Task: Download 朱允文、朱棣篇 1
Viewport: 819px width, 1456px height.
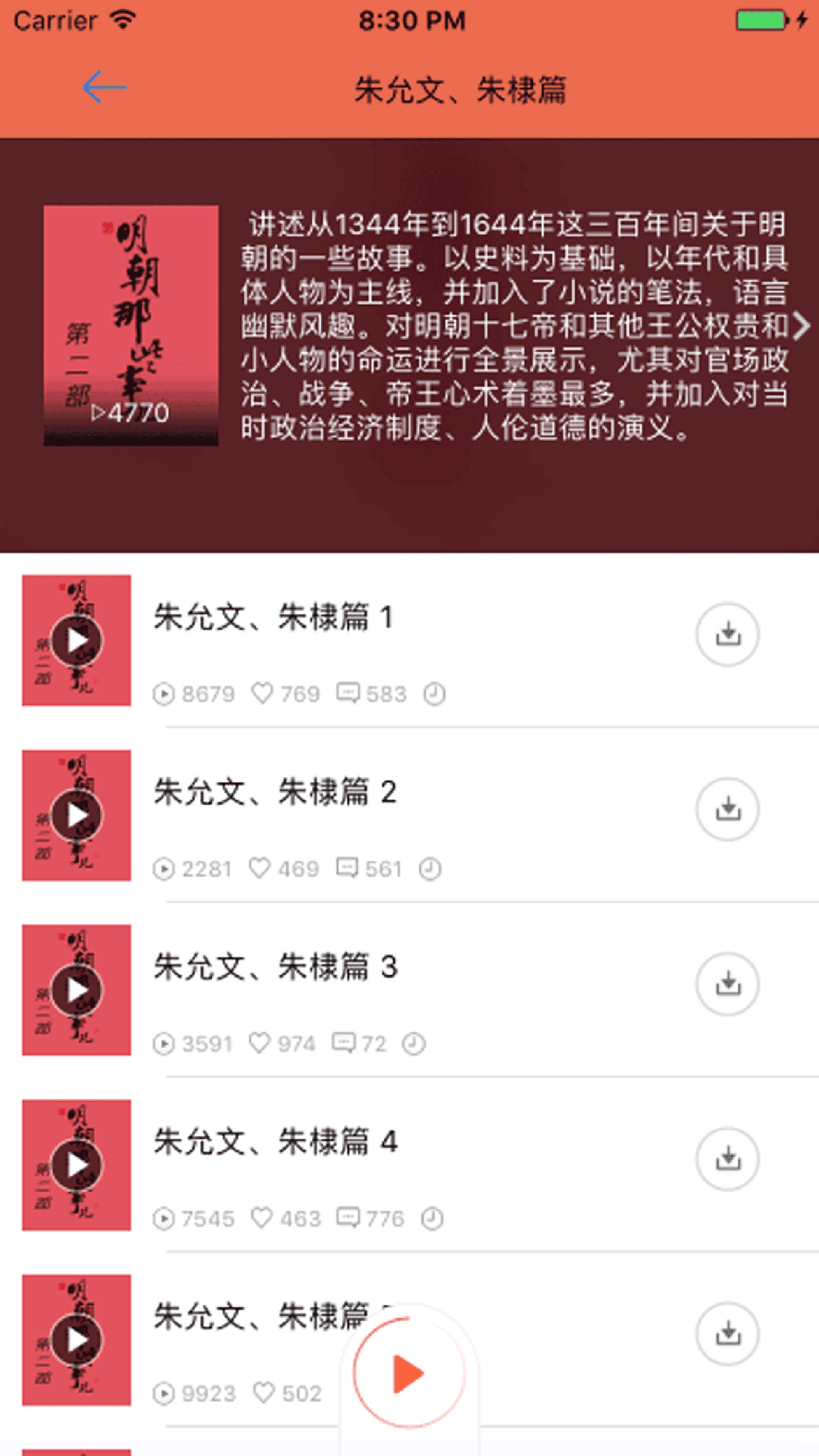Action: (727, 634)
